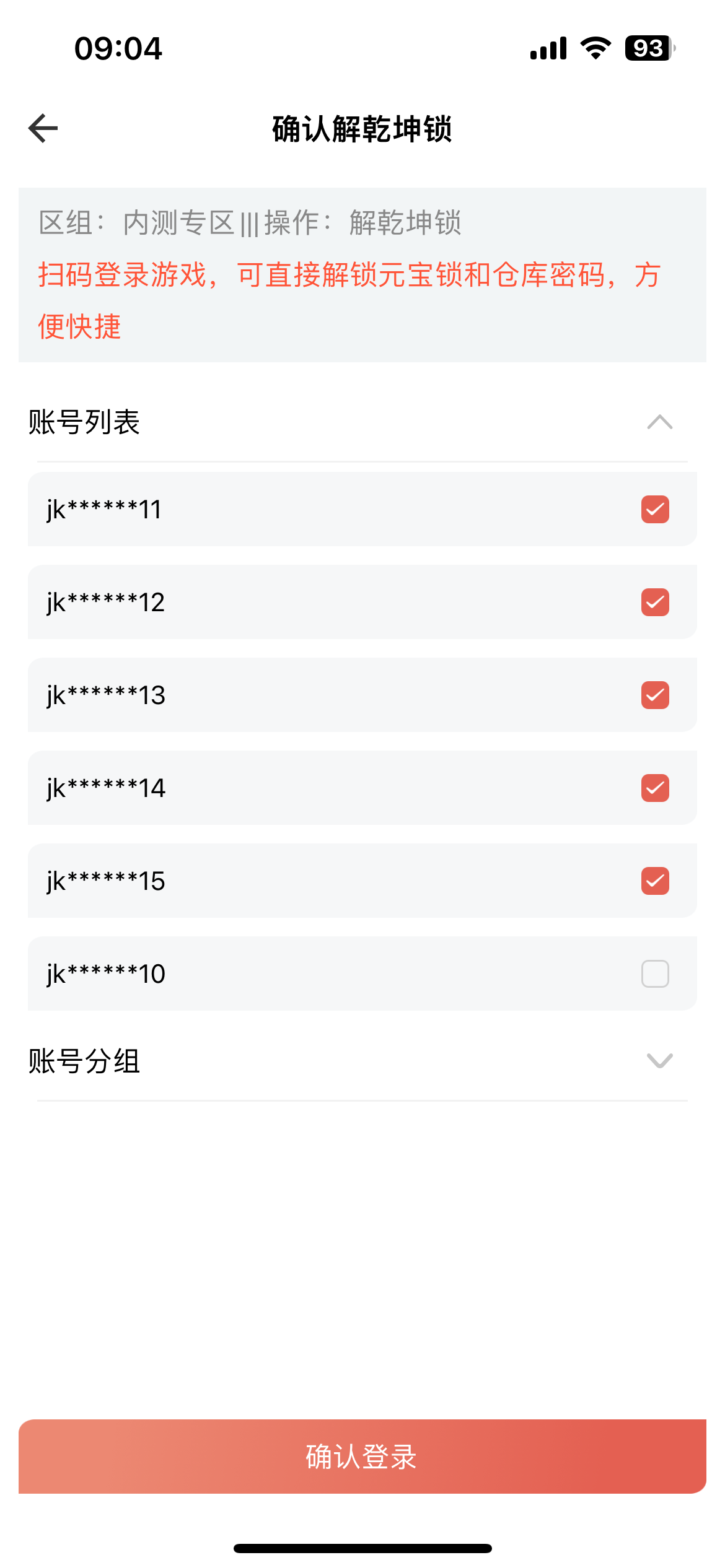Uncheck account jk******11
This screenshot has width=725, height=1568.
pos(655,510)
